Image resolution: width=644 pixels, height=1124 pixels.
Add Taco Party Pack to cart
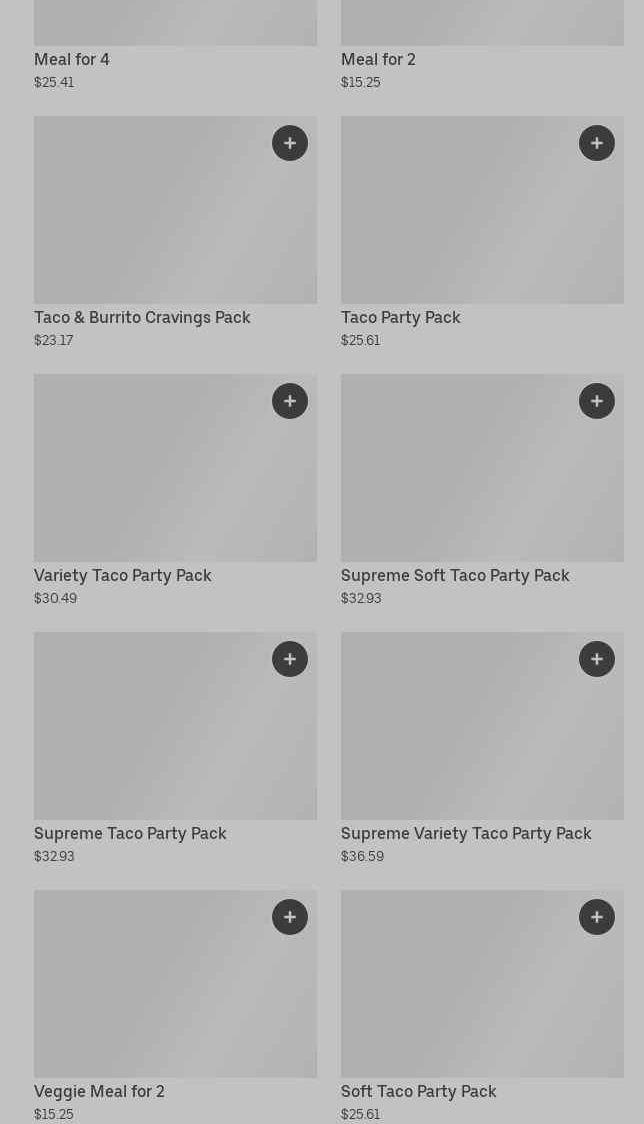click(597, 143)
